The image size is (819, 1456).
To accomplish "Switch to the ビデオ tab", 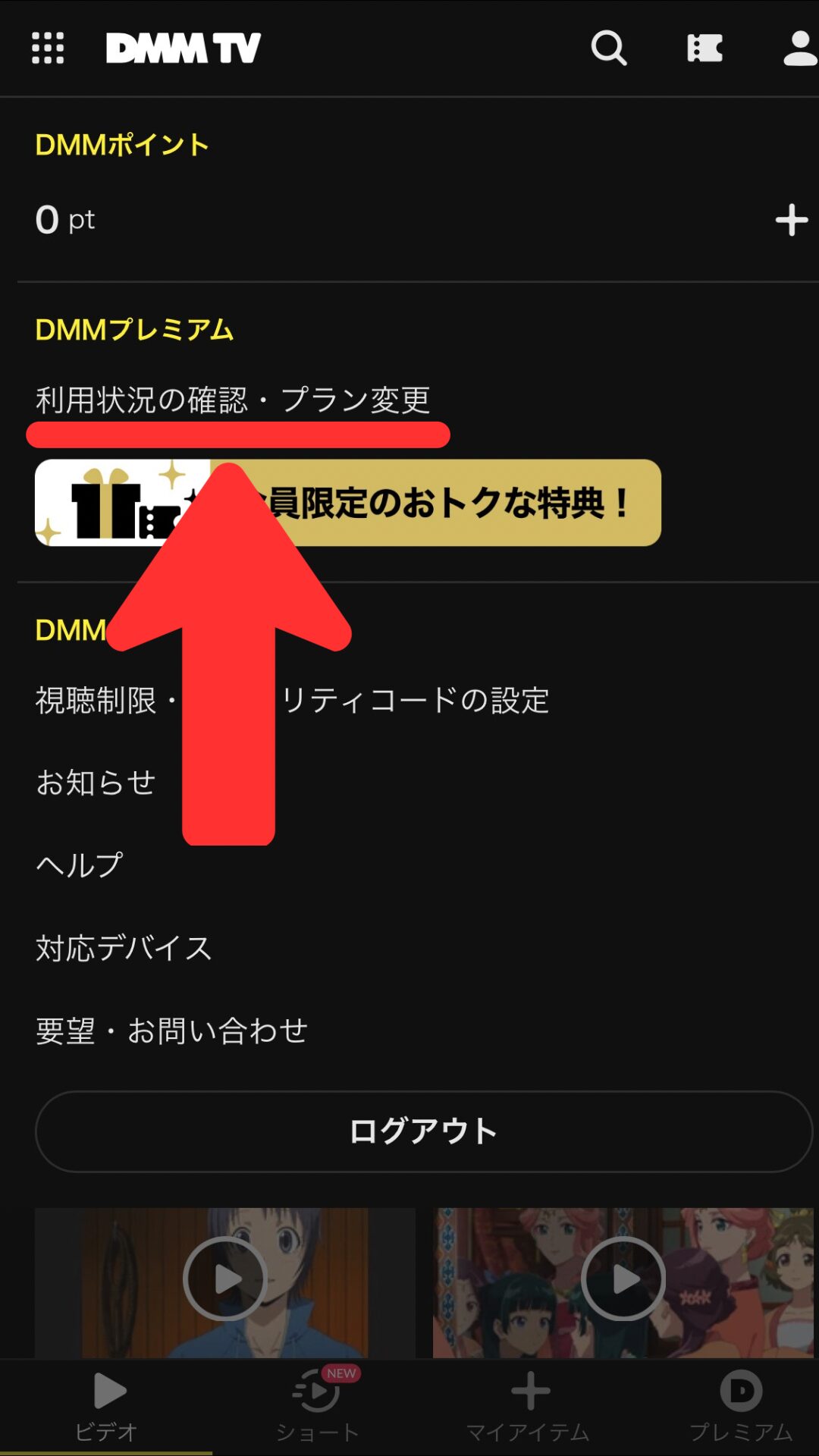I will [x=106, y=1407].
